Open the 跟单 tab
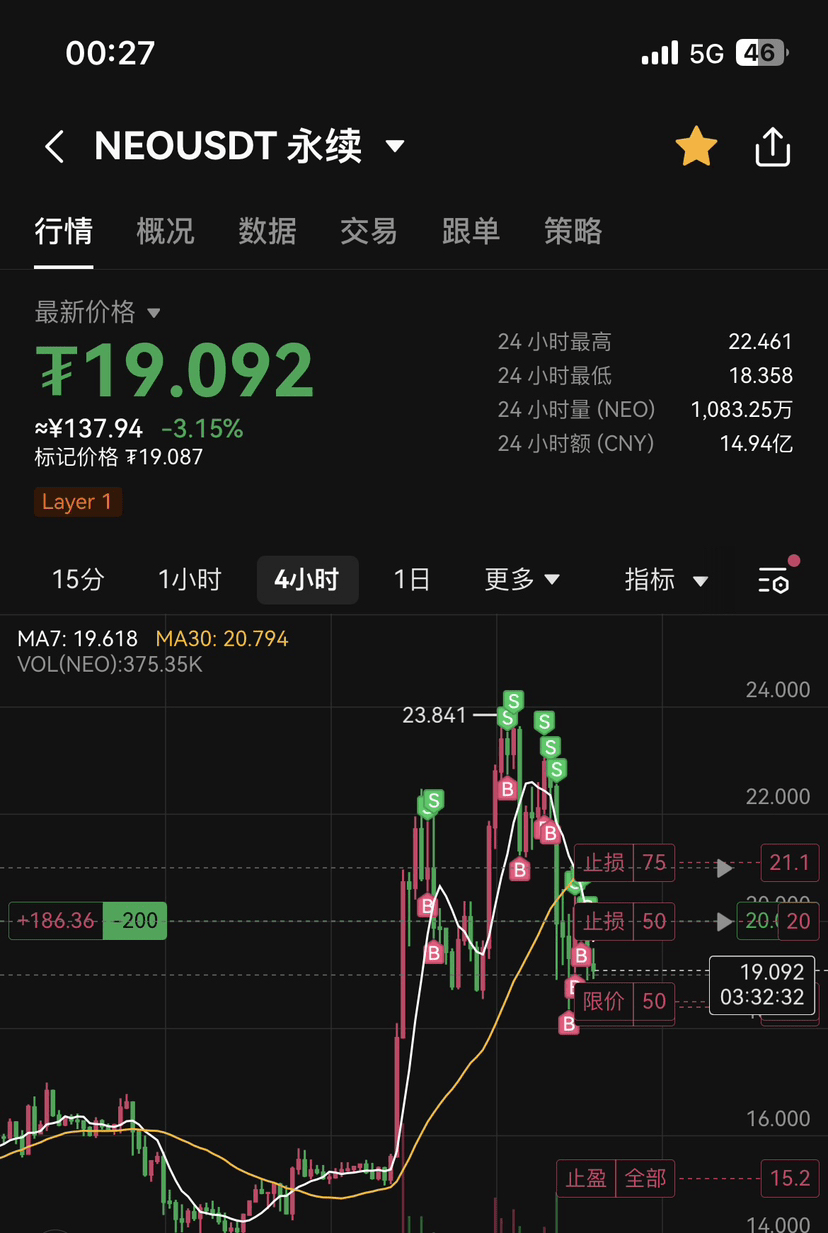 click(471, 232)
